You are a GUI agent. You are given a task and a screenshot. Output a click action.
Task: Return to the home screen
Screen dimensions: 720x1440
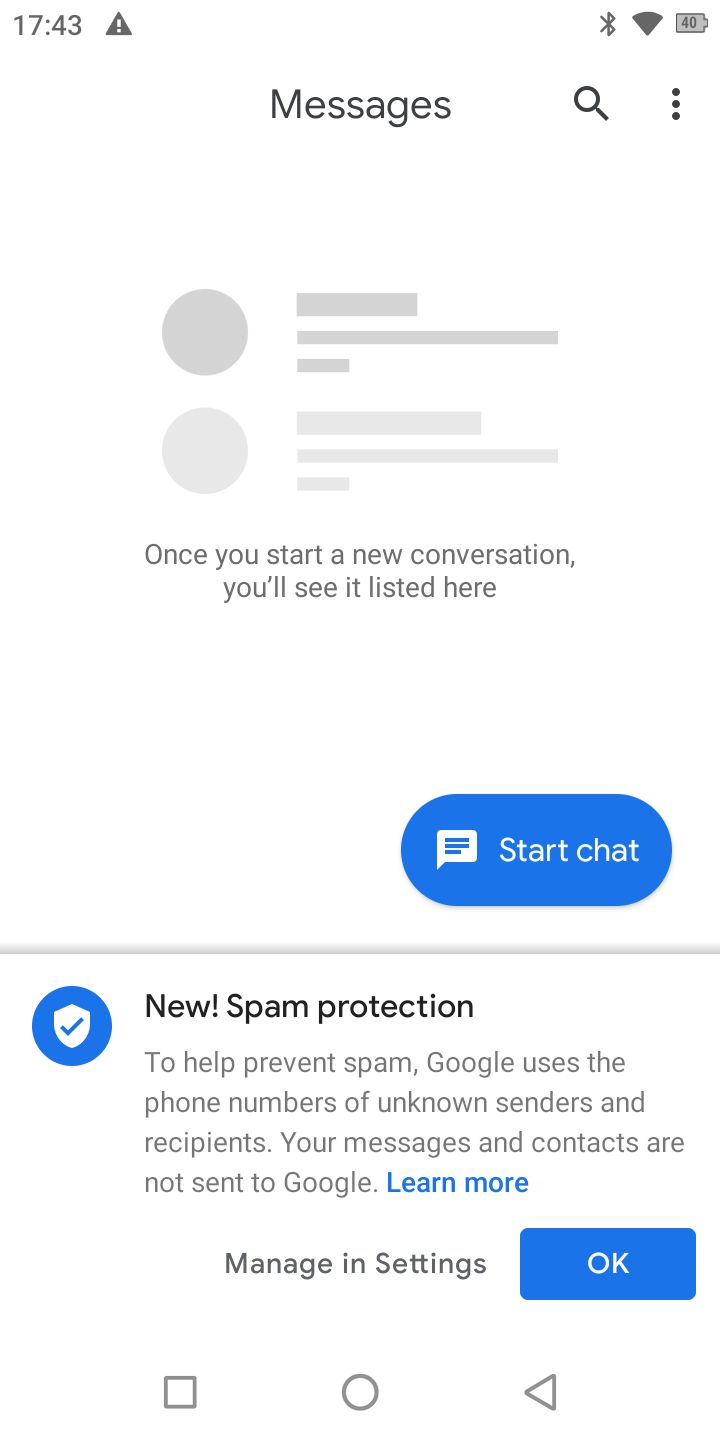point(360,1392)
